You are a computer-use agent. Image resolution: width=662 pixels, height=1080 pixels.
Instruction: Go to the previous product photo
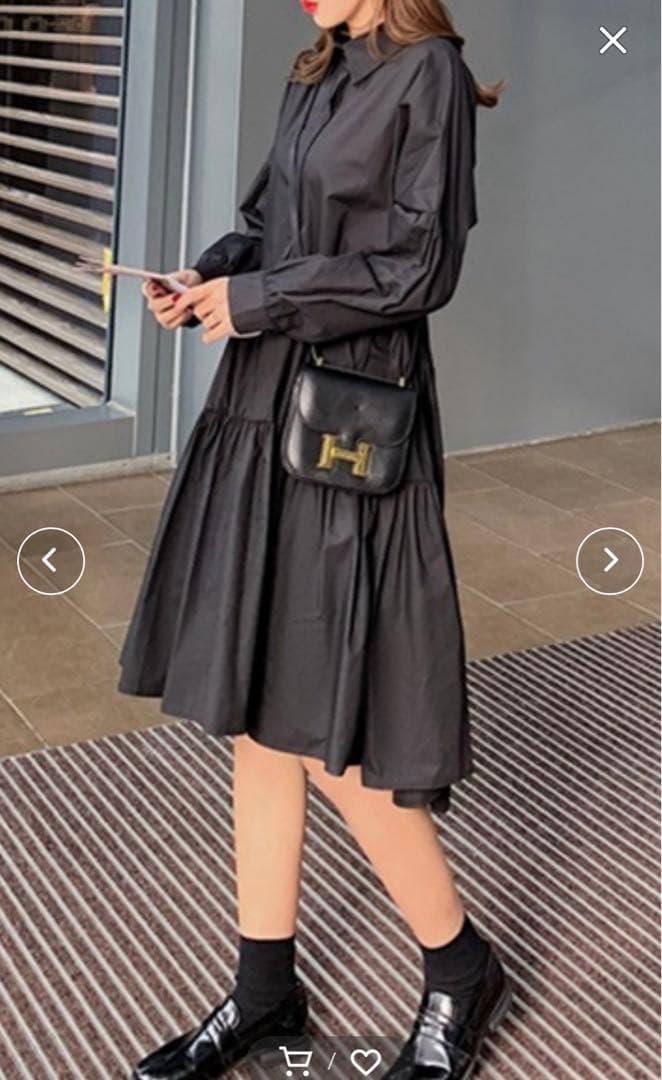tap(50, 561)
